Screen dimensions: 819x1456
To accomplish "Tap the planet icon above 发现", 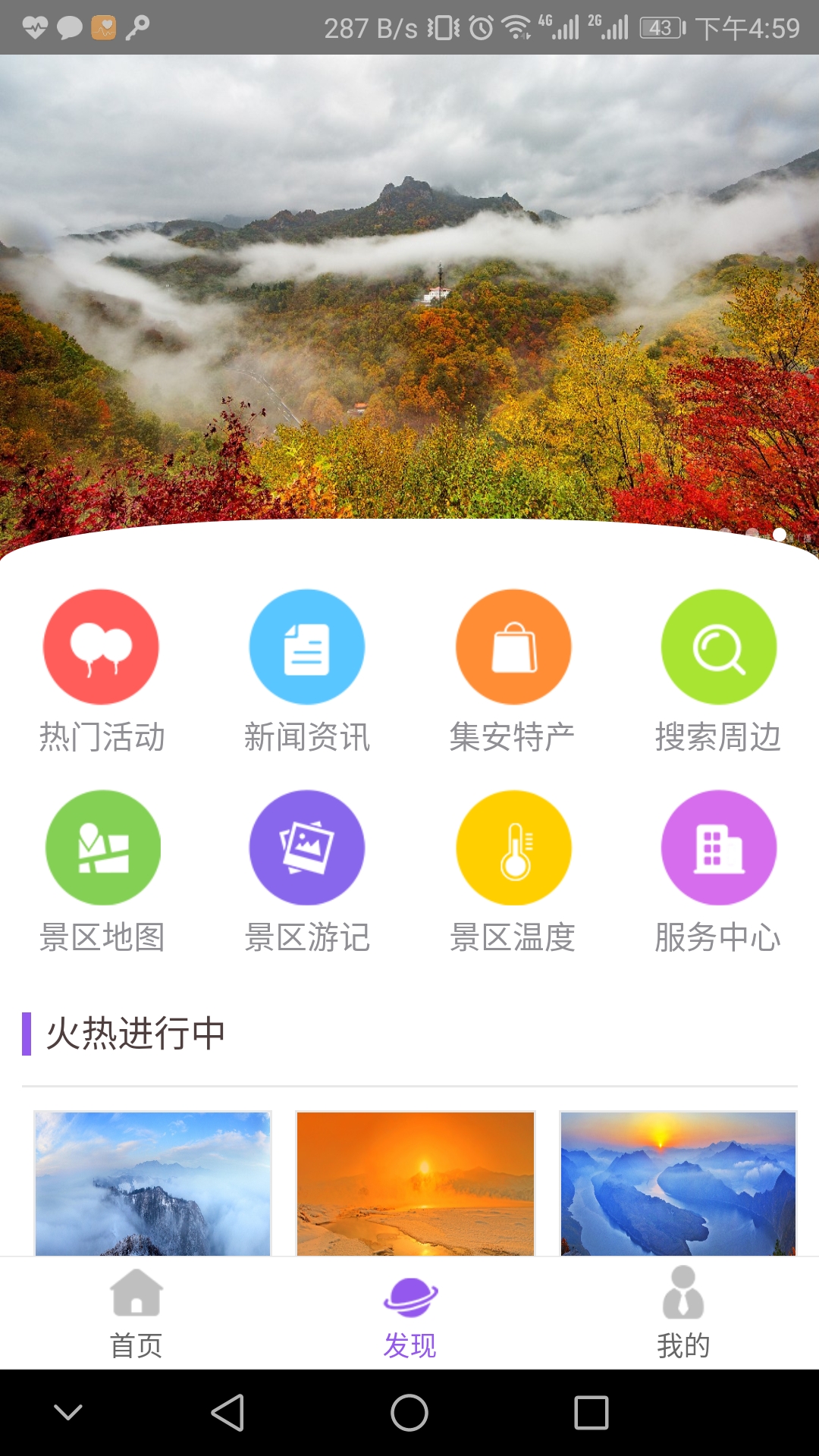I will tap(409, 1298).
